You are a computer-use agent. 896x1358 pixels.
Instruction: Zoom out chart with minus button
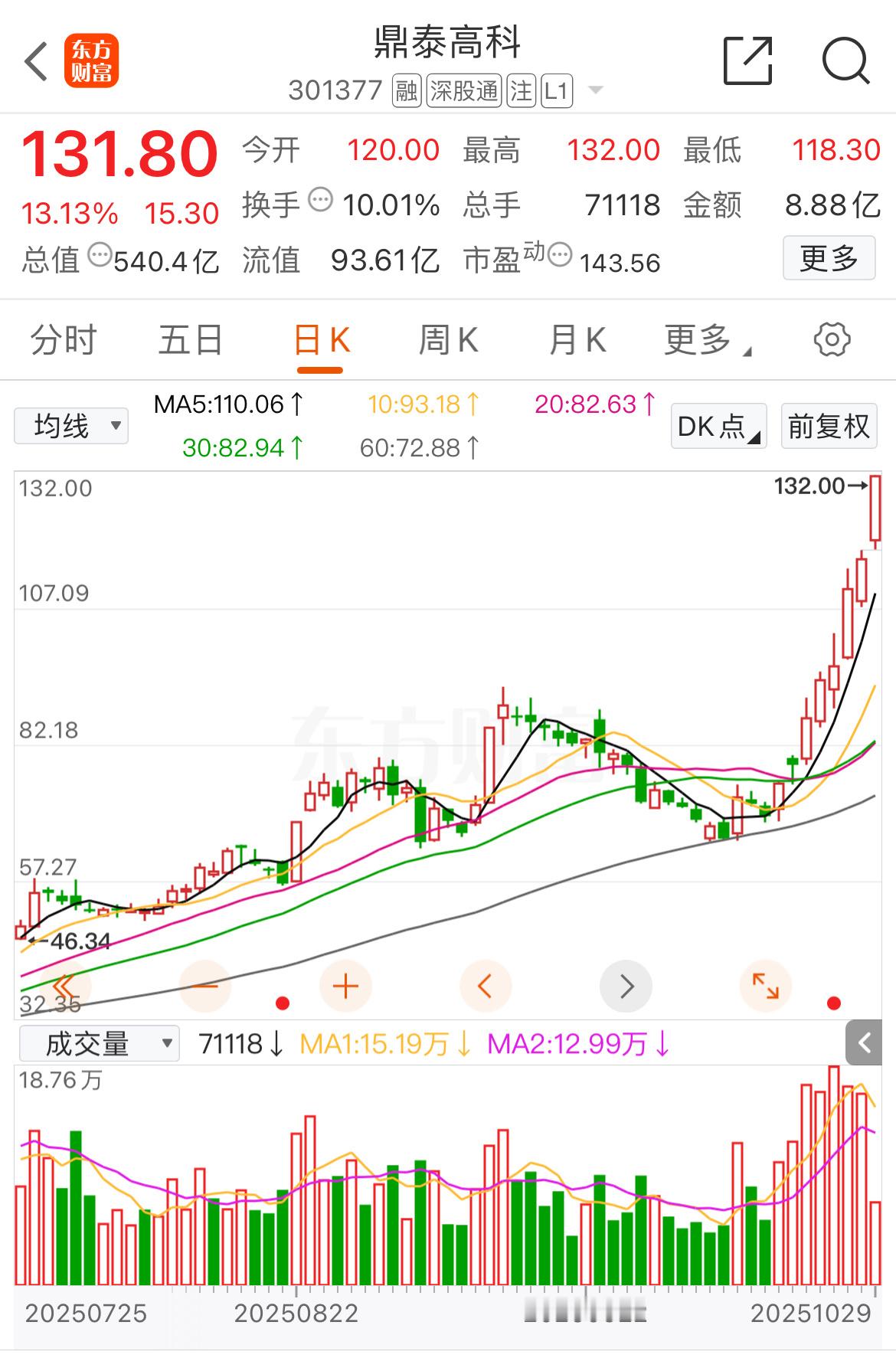click(204, 986)
